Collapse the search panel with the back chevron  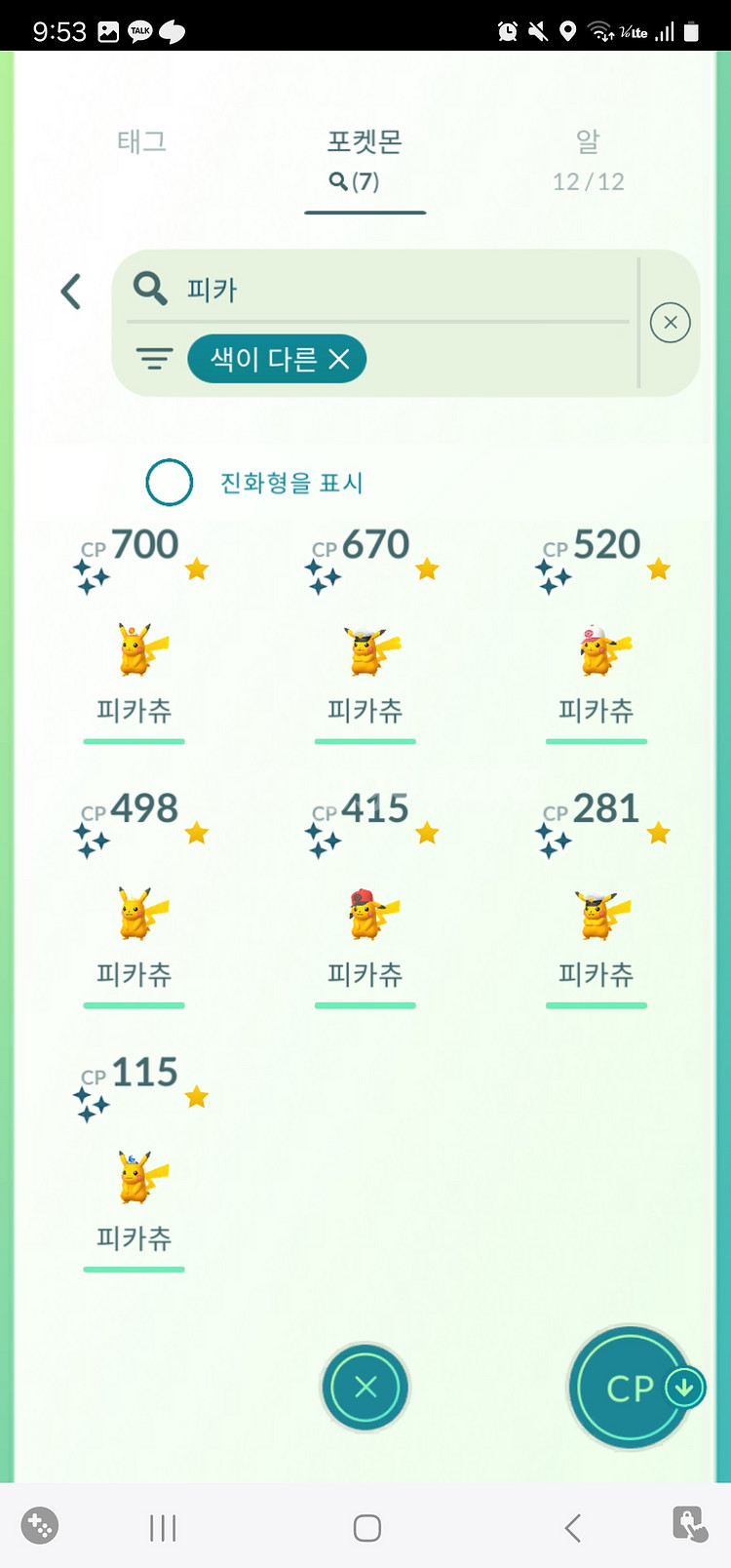point(69,291)
